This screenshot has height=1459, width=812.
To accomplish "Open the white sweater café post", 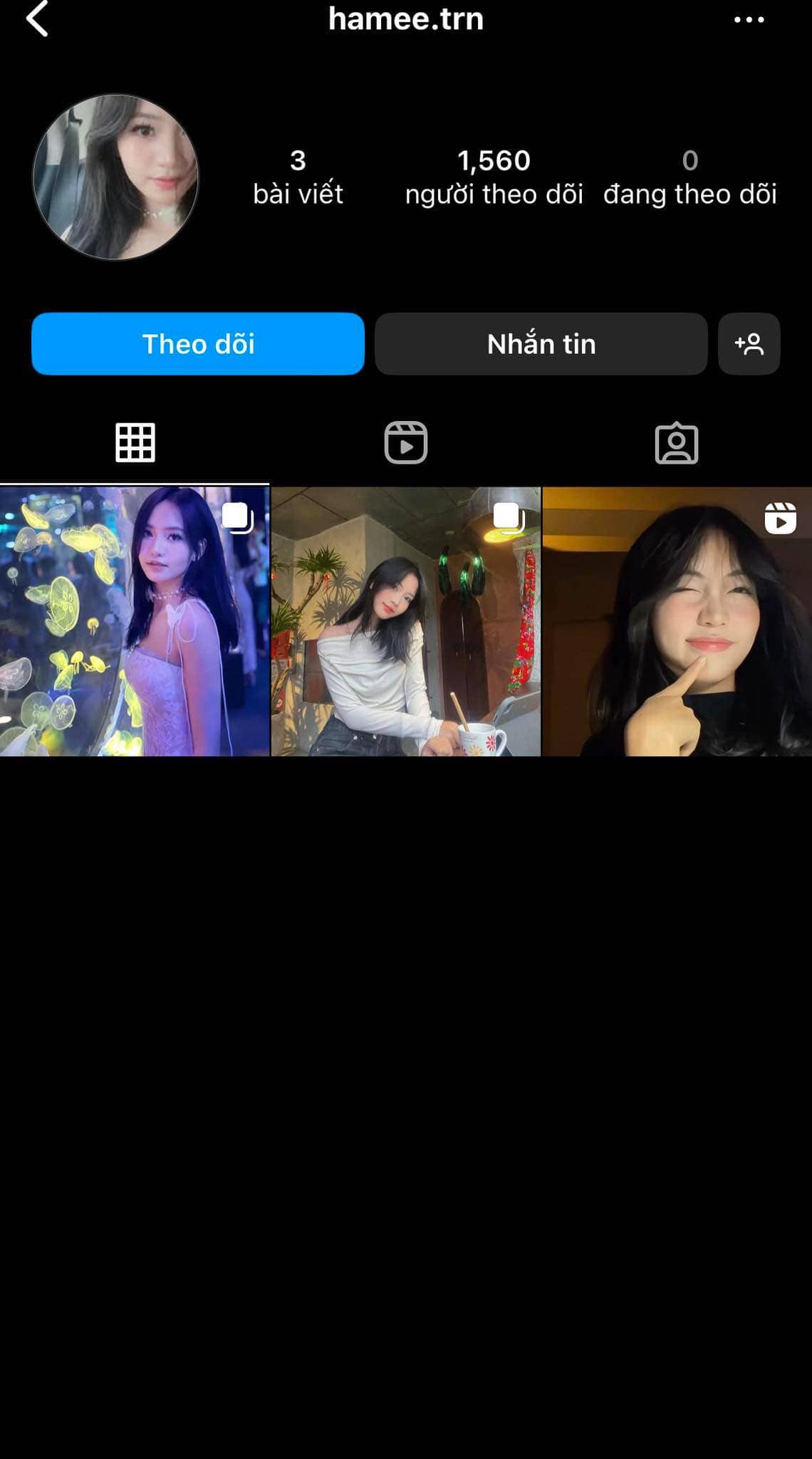I will (x=406, y=621).
